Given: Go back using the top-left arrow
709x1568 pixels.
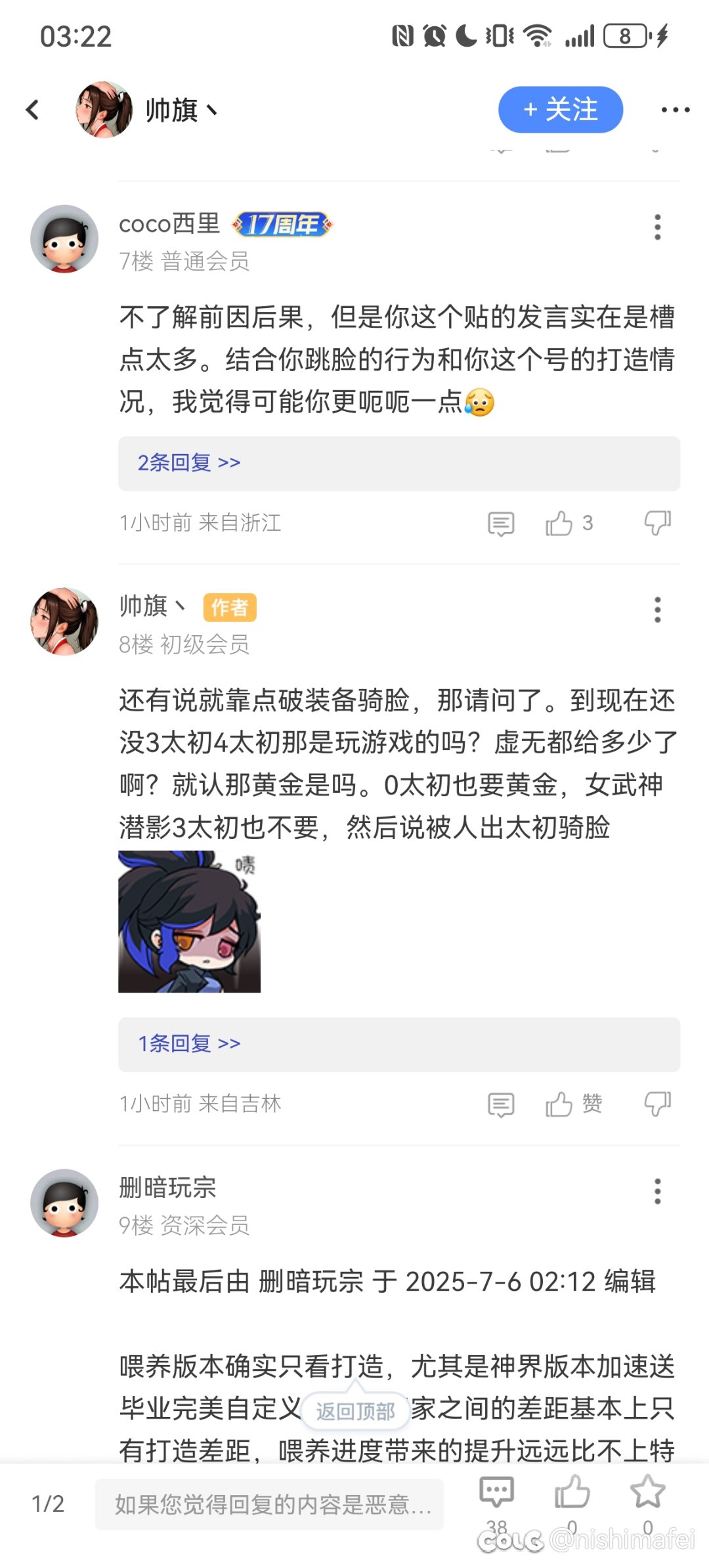Looking at the screenshot, I should pyautogui.click(x=33, y=110).
